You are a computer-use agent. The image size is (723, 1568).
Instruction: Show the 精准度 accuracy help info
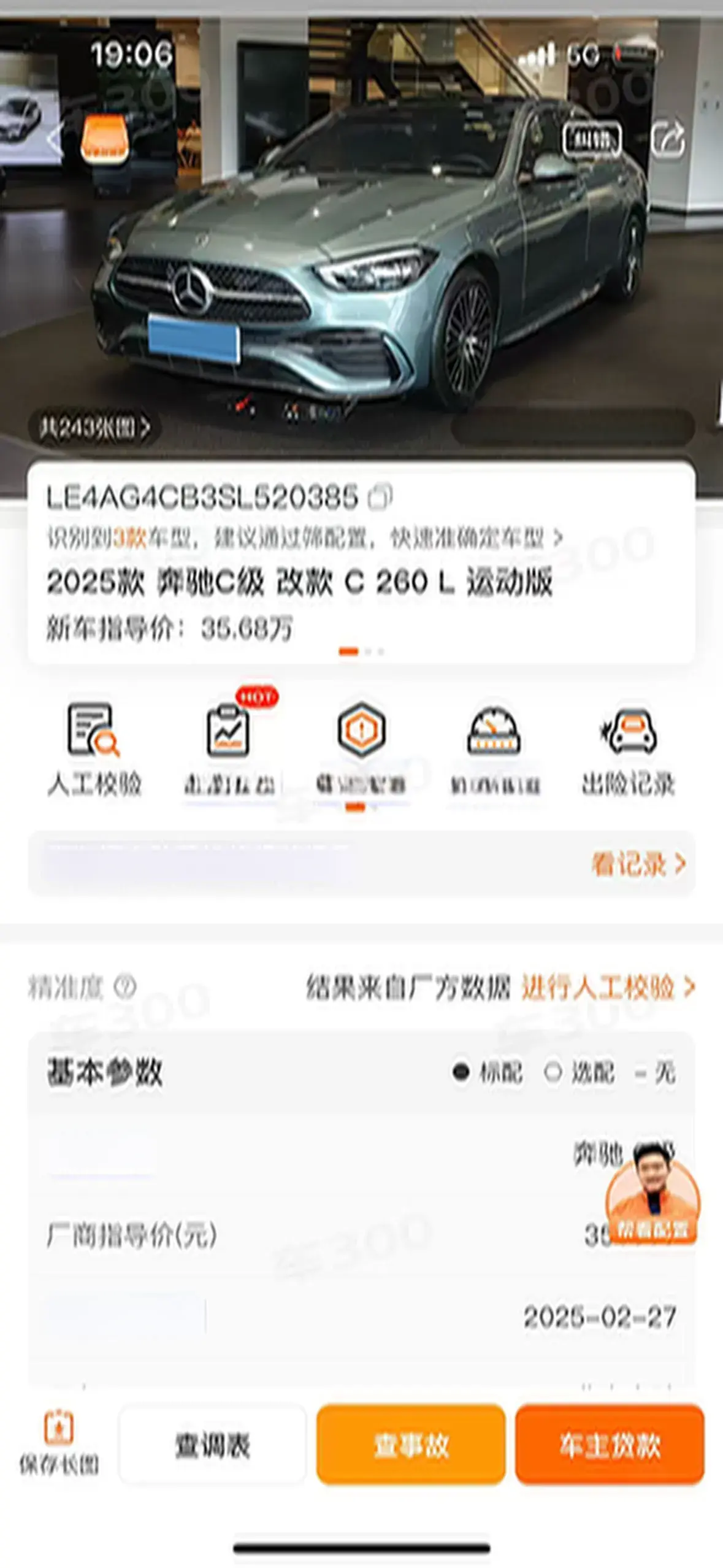[x=125, y=987]
